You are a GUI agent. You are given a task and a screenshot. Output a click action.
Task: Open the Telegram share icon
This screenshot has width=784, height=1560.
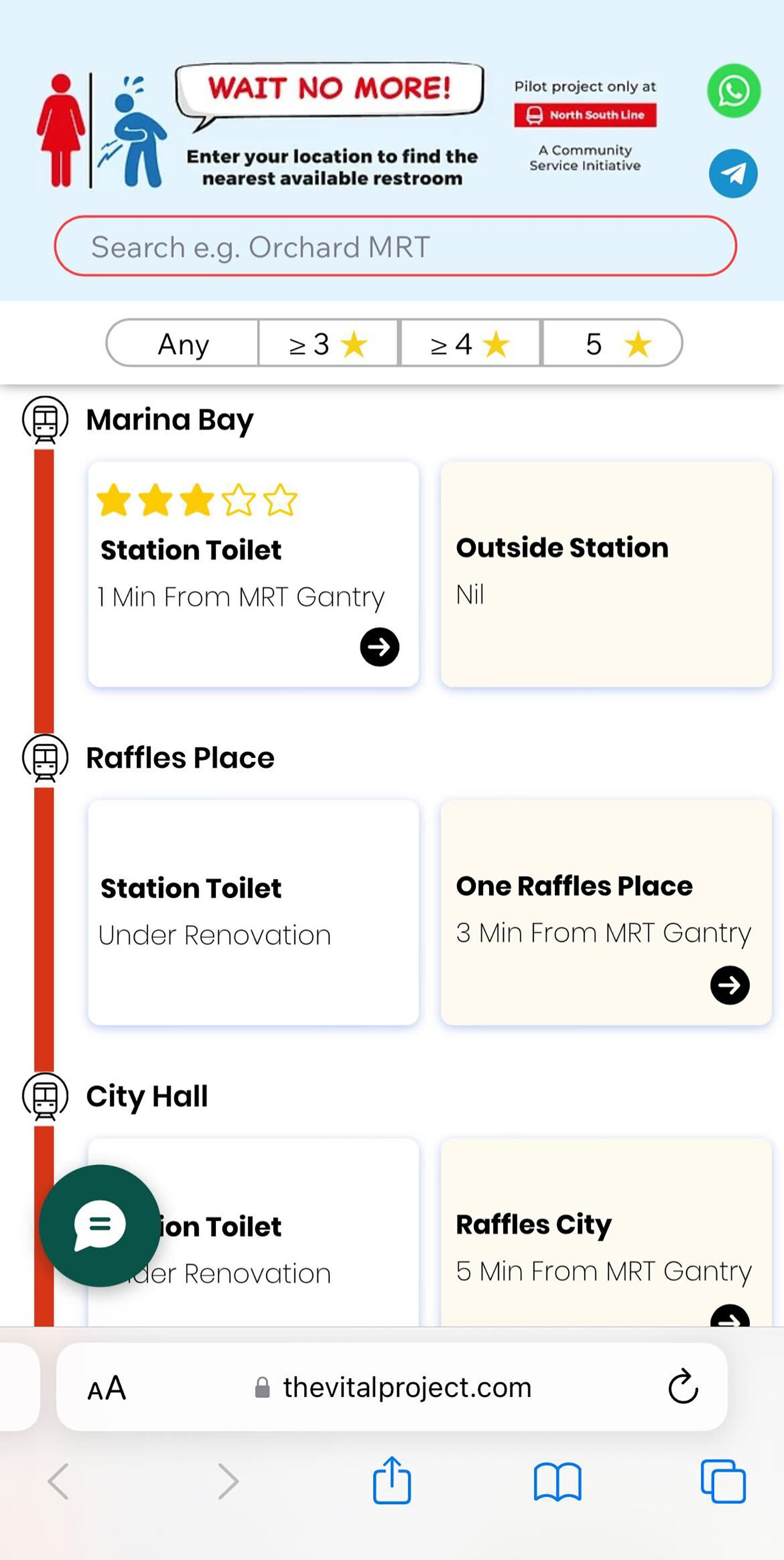[x=733, y=174]
